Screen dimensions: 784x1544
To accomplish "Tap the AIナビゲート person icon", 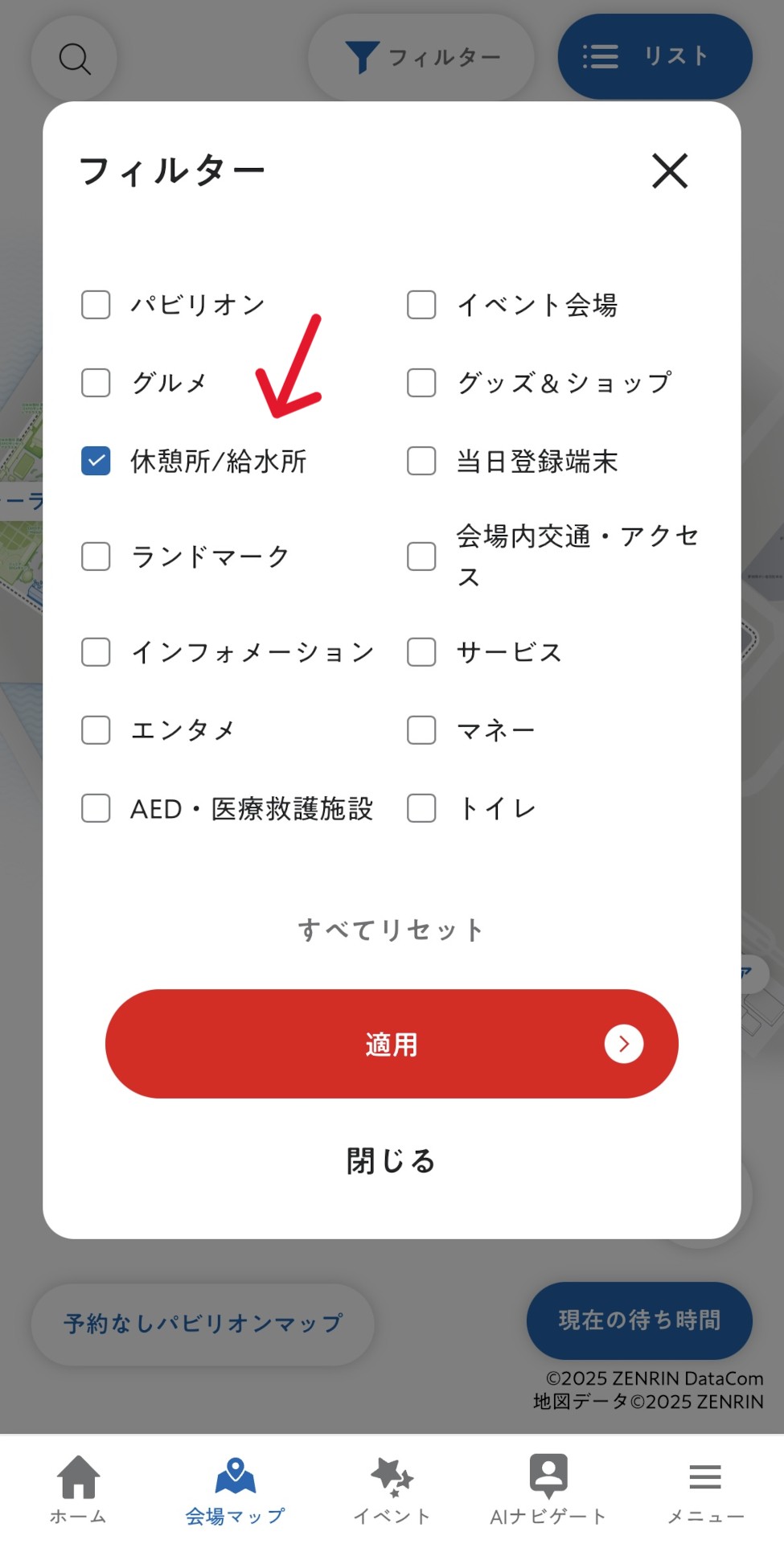I will 548,1473.
